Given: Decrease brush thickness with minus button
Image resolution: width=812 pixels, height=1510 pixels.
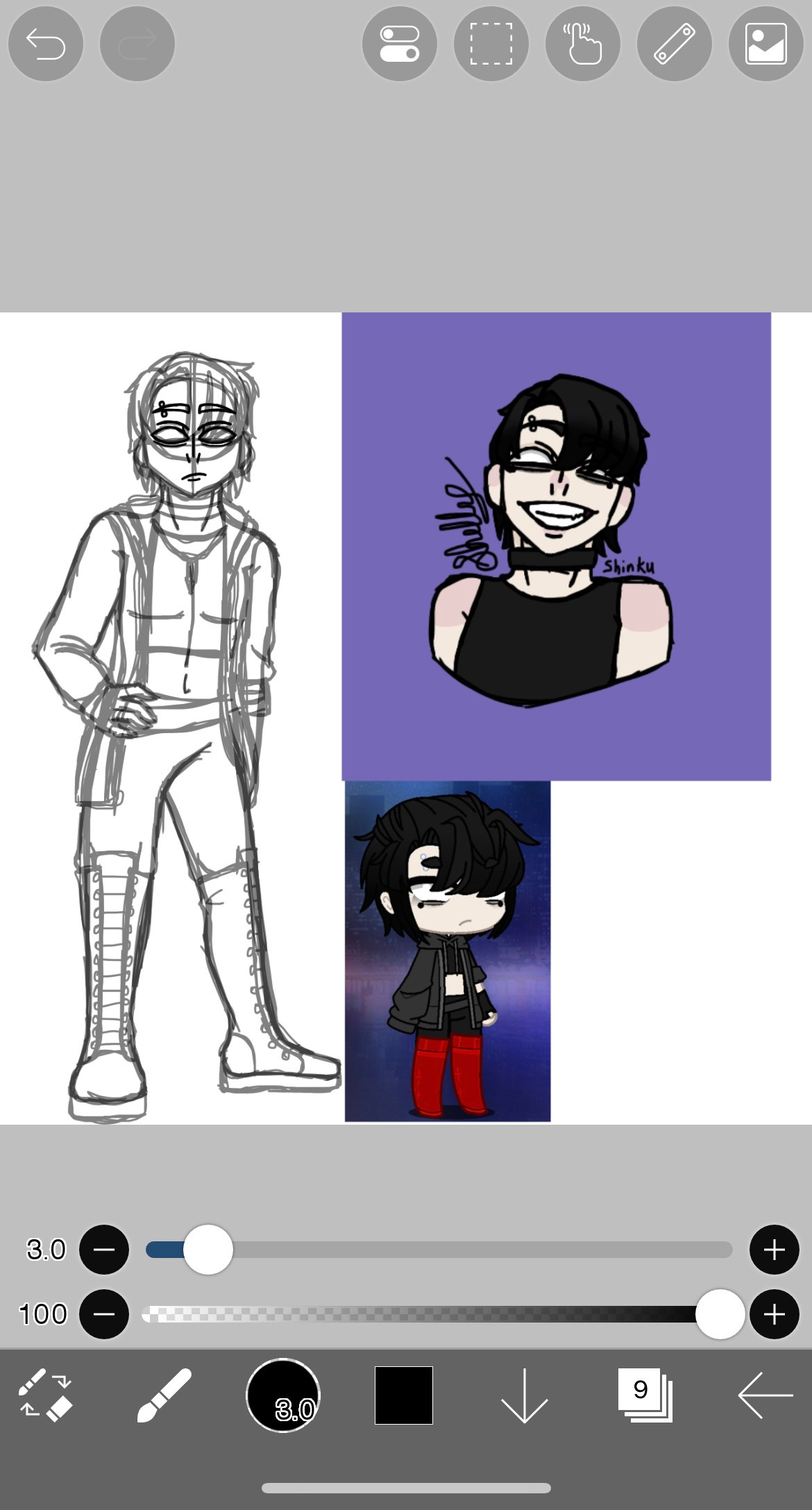Looking at the screenshot, I should (x=104, y=1250).
